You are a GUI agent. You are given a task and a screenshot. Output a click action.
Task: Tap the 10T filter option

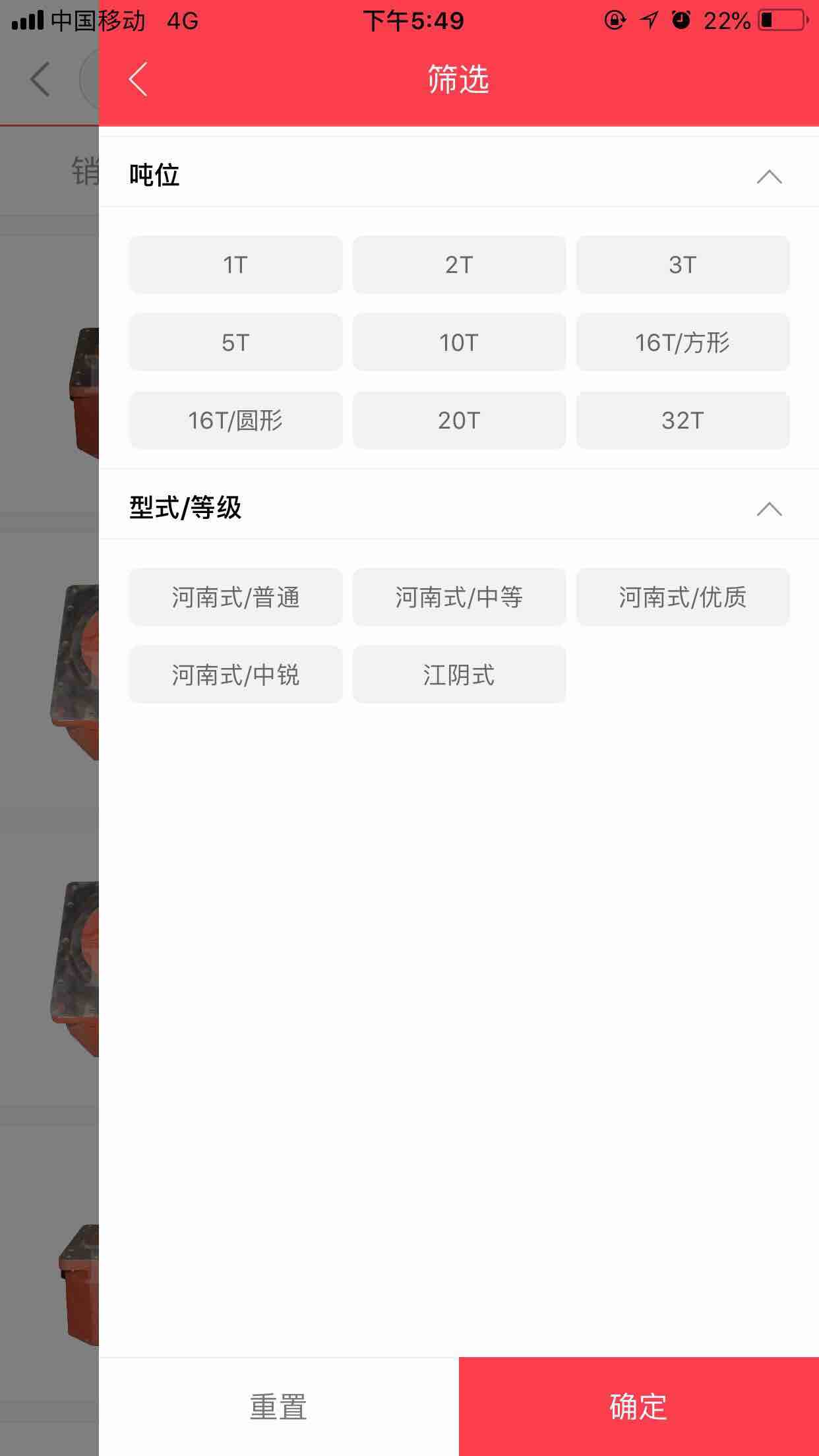click(459, 342)
